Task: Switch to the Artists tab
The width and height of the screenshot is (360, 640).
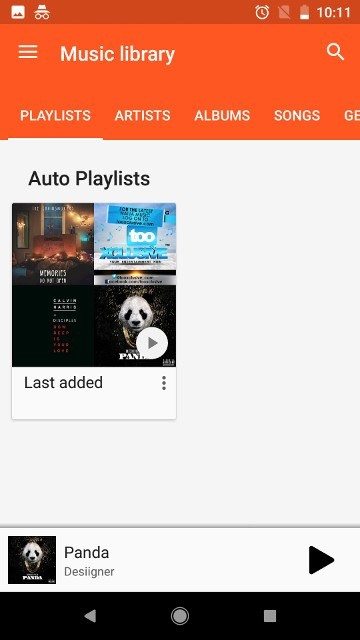Action: (x=142, y=116)
